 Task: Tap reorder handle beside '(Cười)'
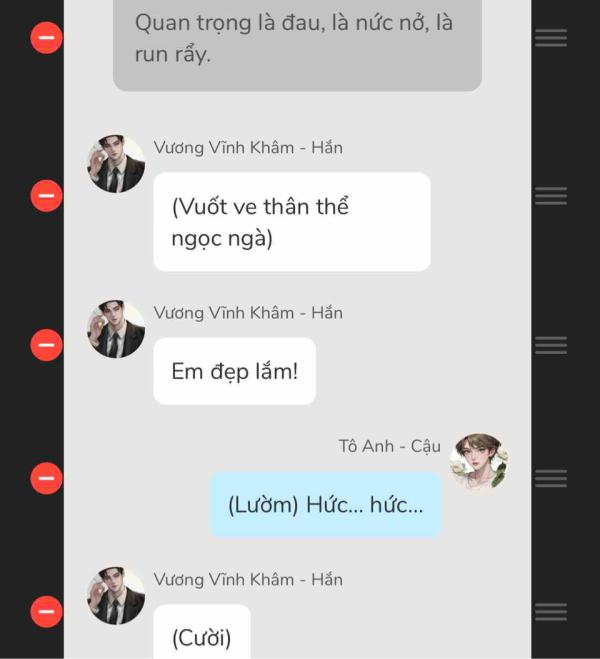tap(551, 611)
